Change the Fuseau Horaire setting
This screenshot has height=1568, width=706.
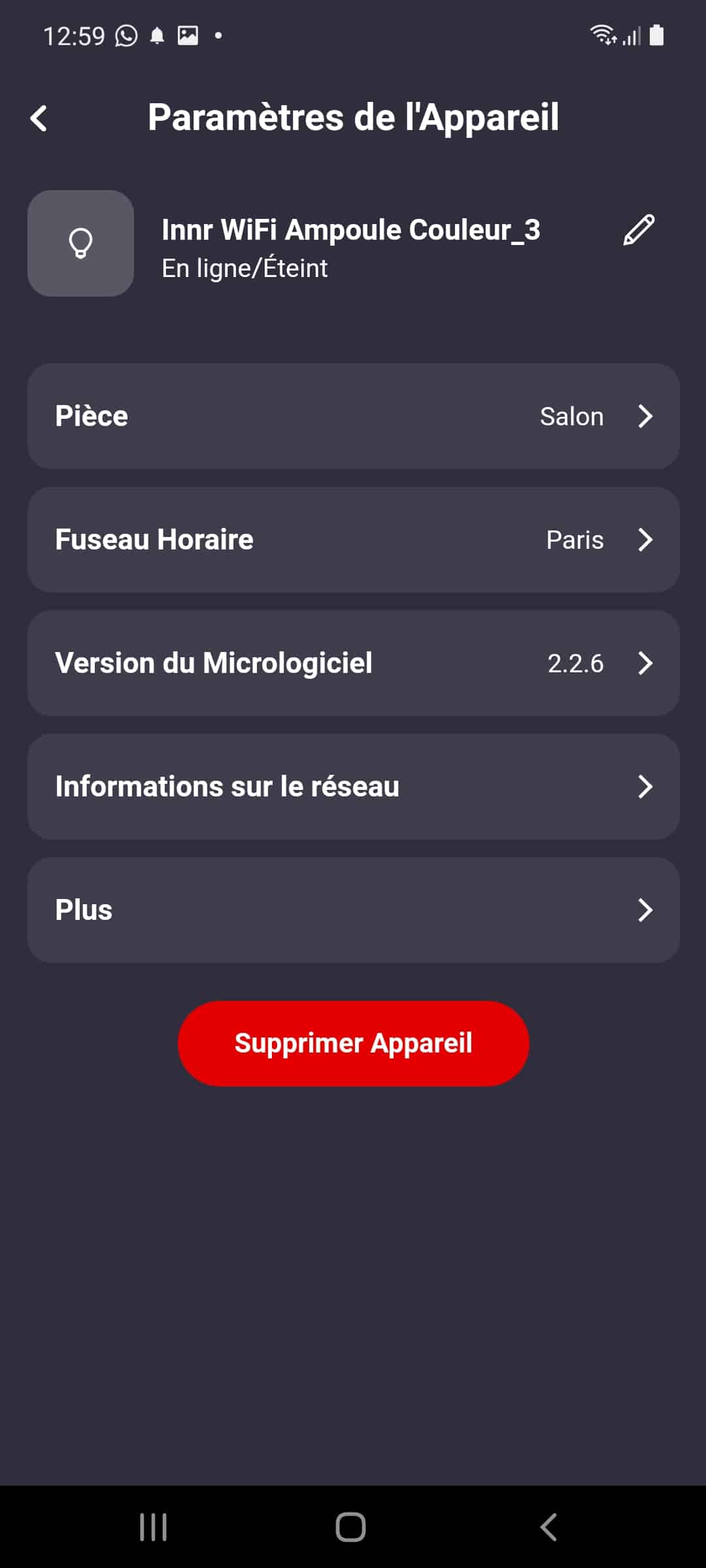353,540
